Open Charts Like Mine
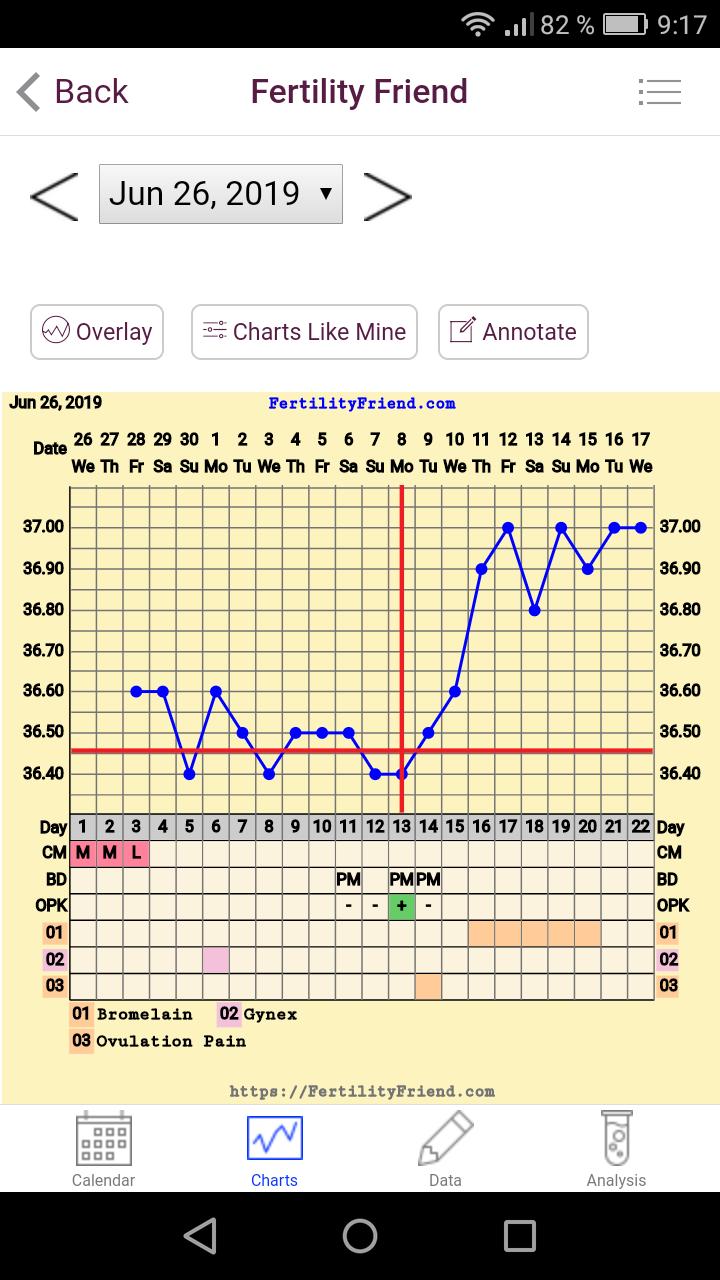This screenshot has width=720, height=1280. pyautogui.click(x=304, y=332)
